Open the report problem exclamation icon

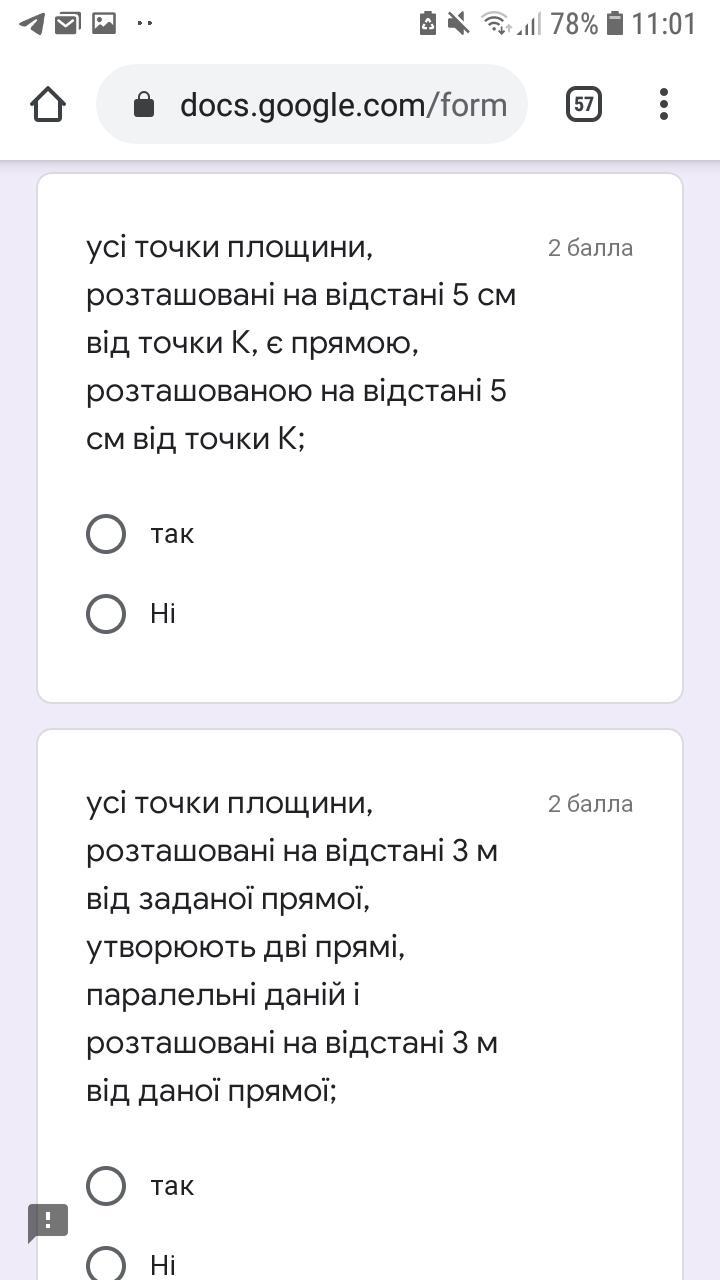[x=48, y=1222]
